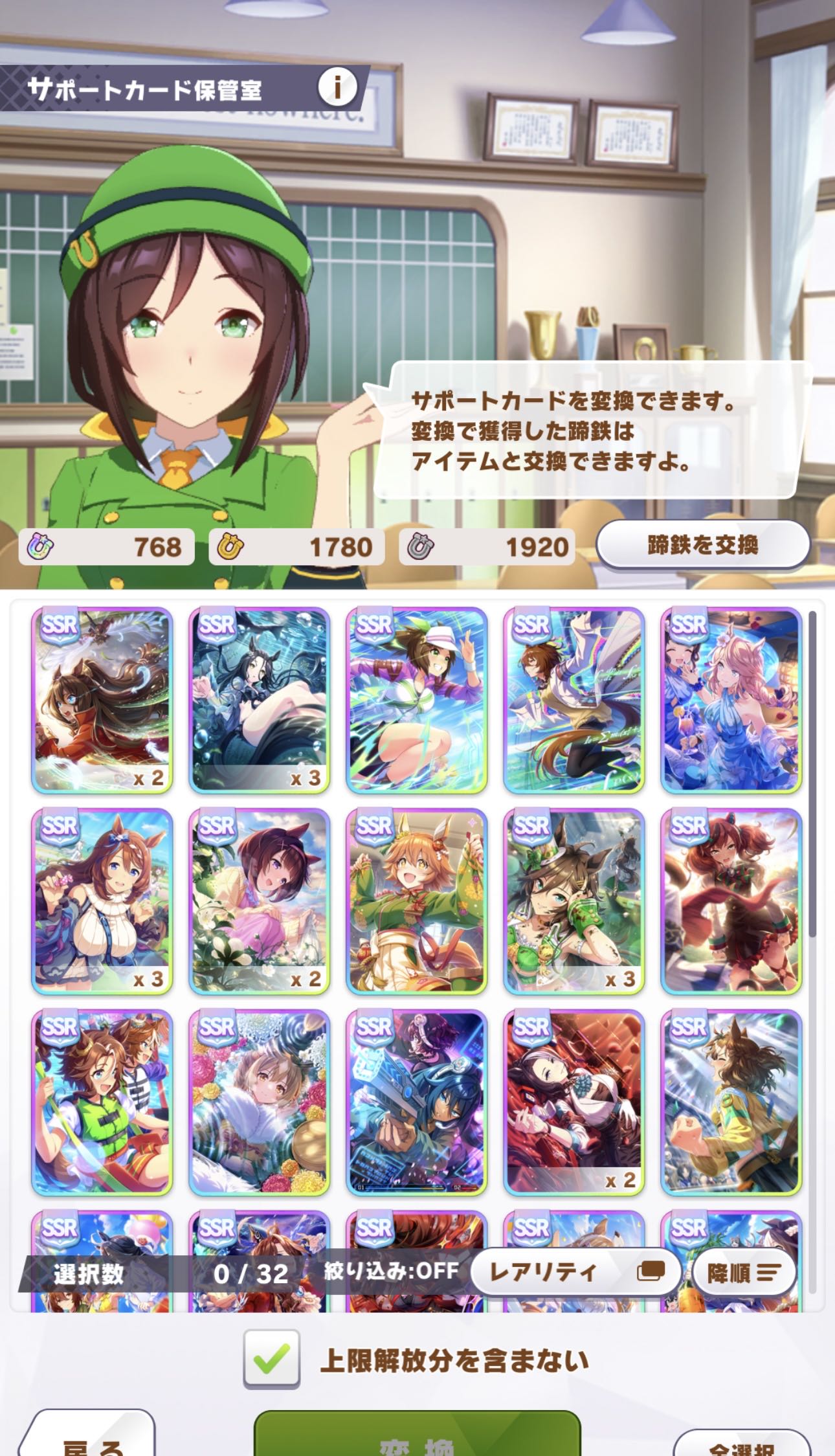Select the girl in white sweater card
This screenshot has width=835, height=1456.
102,901
